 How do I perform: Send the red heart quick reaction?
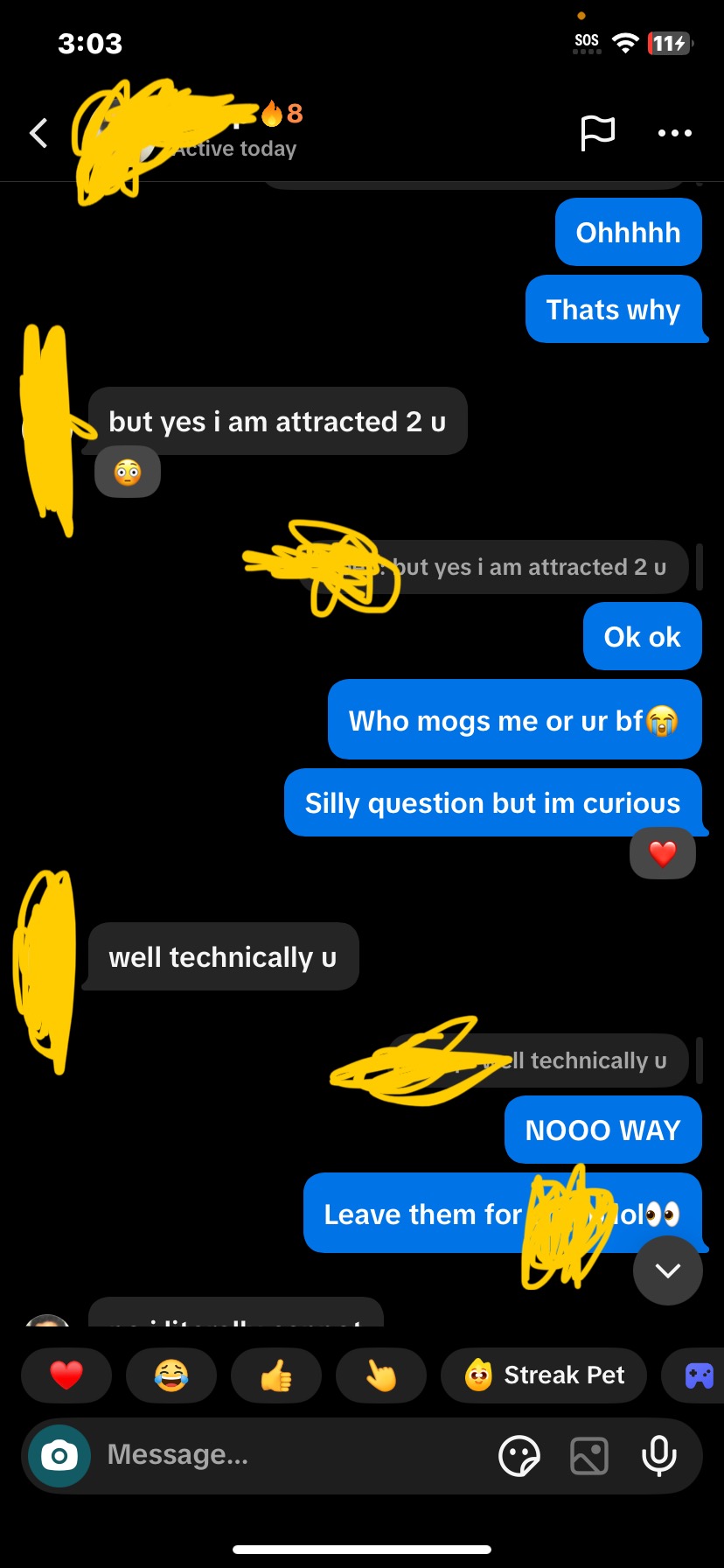pyautogui.click(x=66, y=1375)
